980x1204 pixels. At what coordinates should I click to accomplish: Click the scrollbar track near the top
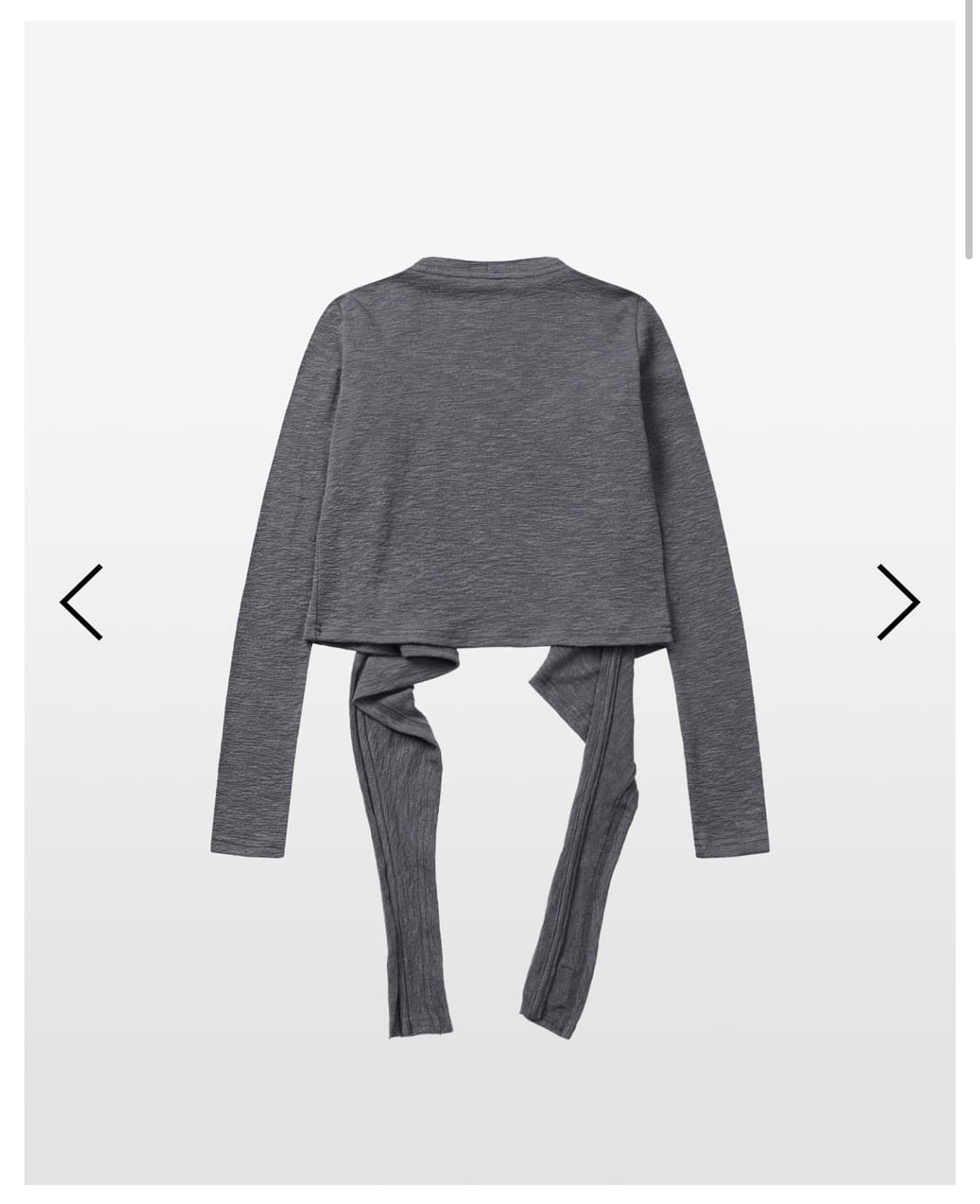(970, 87)
